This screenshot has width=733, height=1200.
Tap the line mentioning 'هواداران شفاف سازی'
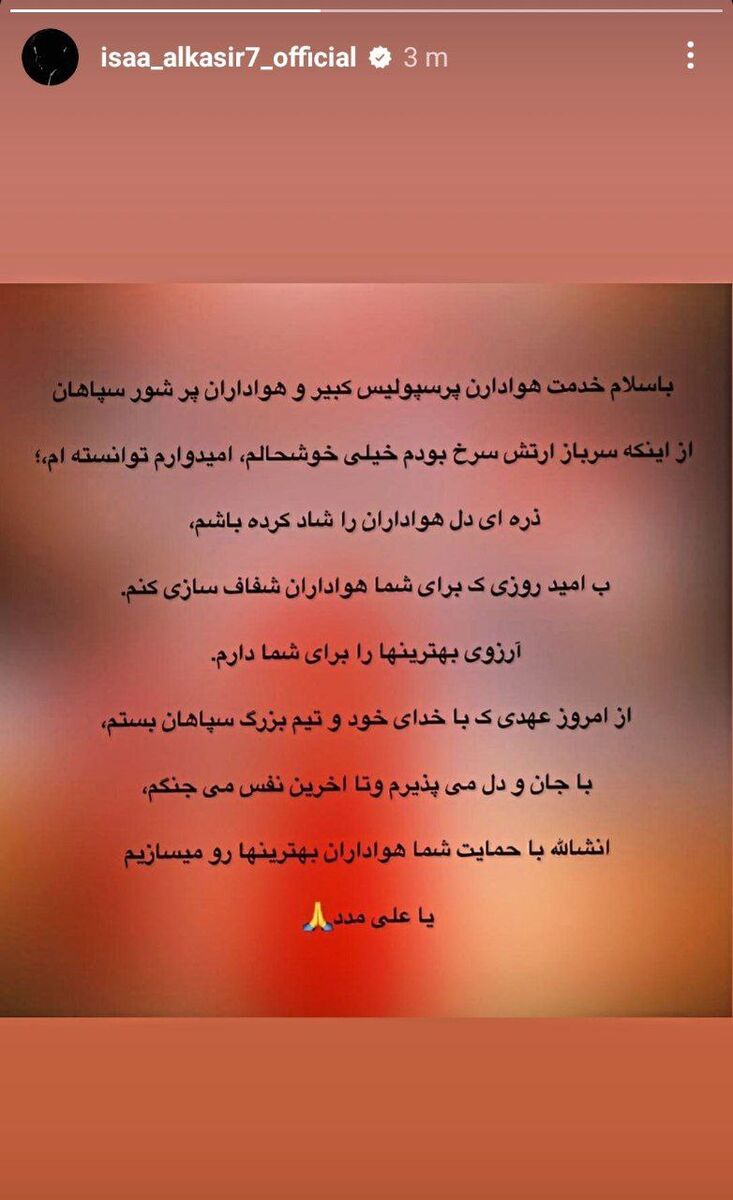[x=366, y=587]
